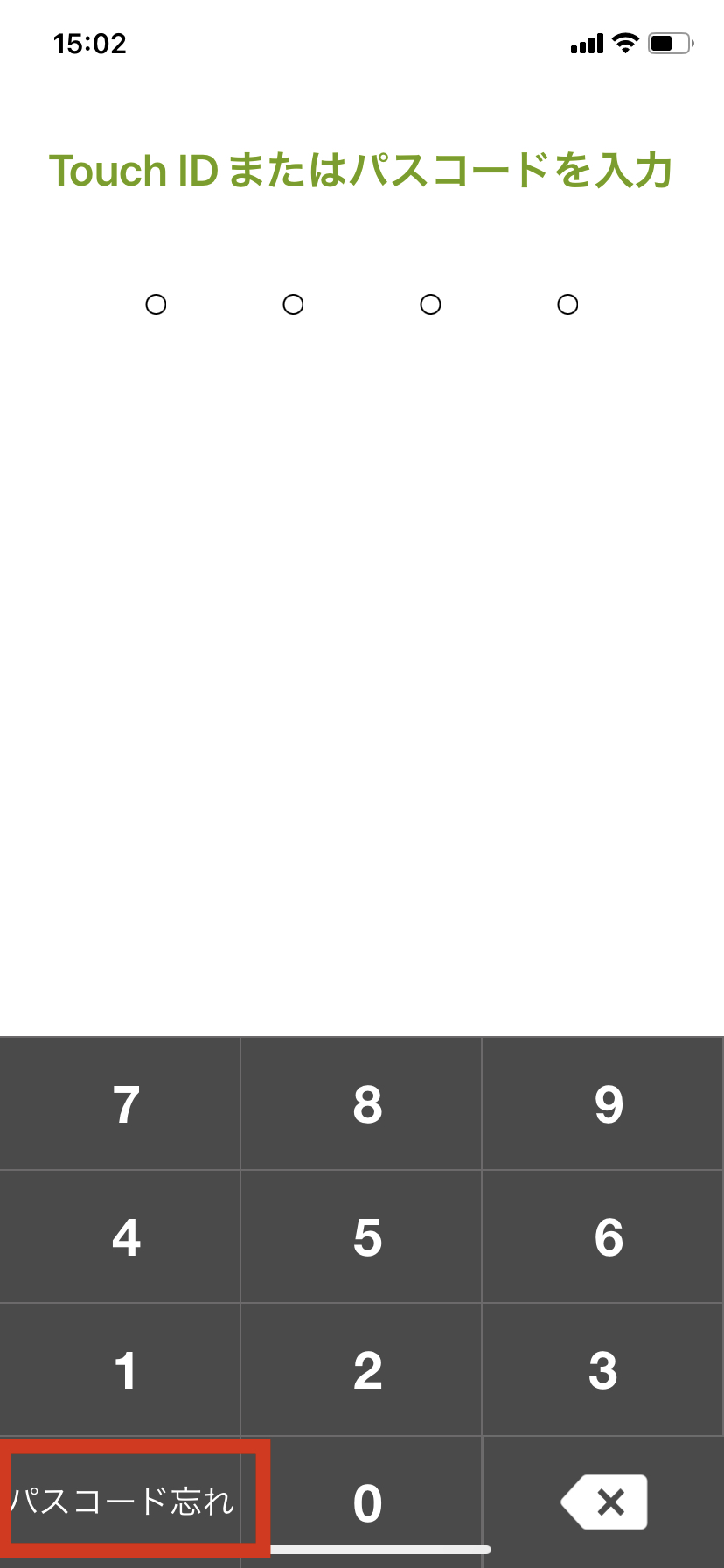Delete the last digit with backspace
The height and width of the screenshot is (1568, 724).
[605, 1502]
